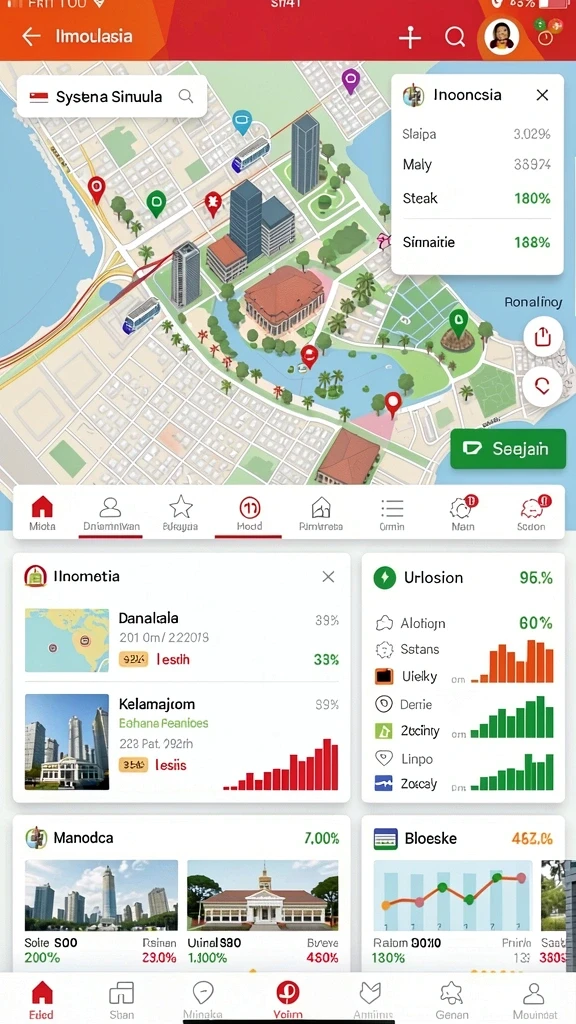This screenshot has width=576, height=1024.
Task: Open the Eded bottom navigation tab
Action: pyautogui.click(x=42, y=1000)
